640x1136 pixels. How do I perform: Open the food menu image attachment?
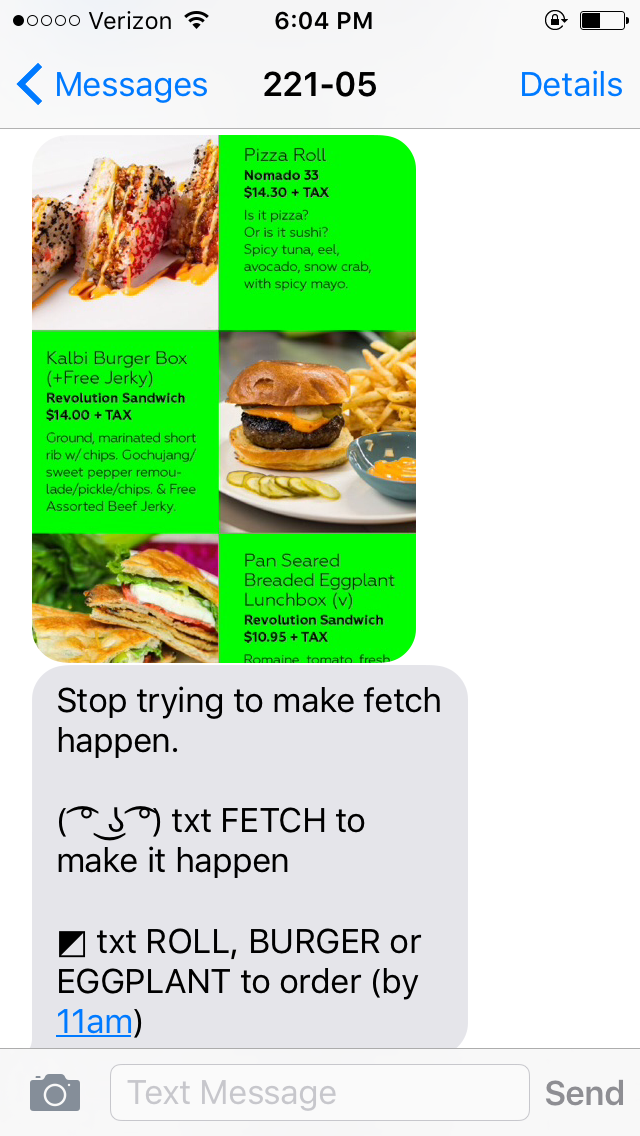[x=224, y=398]
